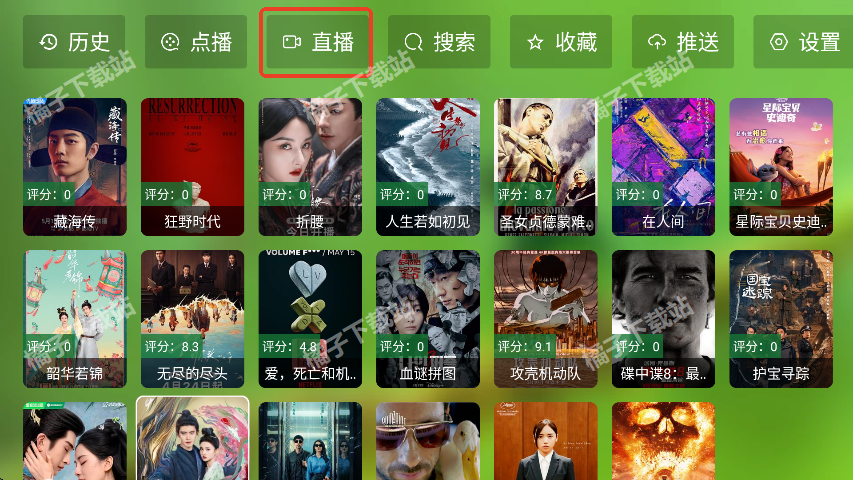This screenshot has height=480, width=853.
Task: Select the 护宝寻踪 card
Action: coord(780,318)
